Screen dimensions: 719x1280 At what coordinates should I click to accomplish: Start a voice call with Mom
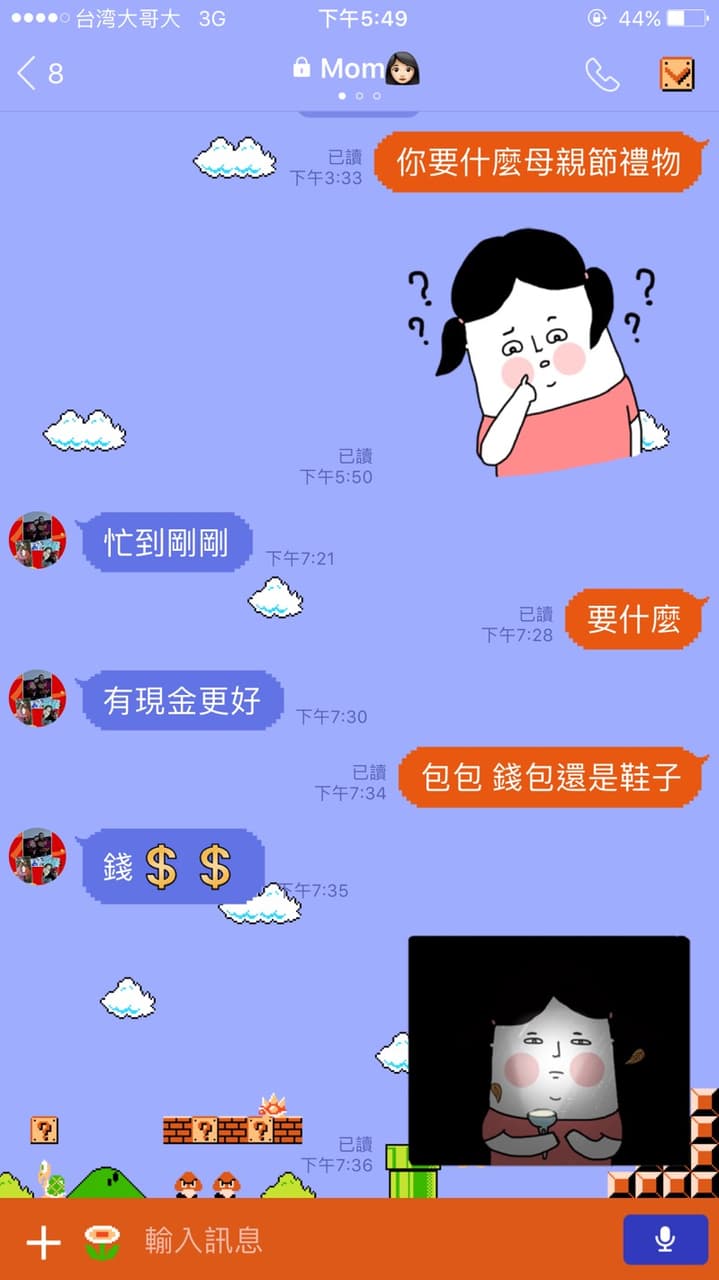point(602,74)
